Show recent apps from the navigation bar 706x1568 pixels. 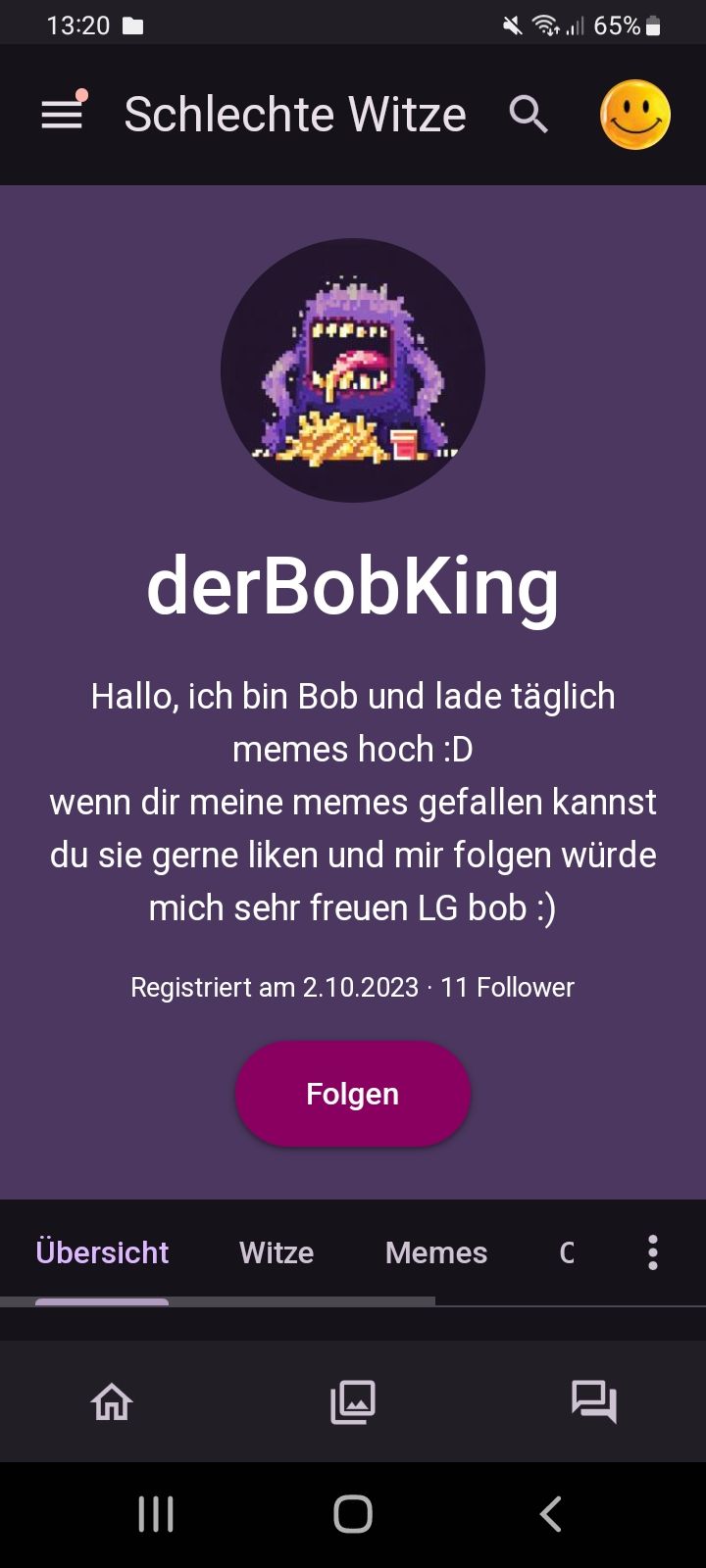point(156,1514)
